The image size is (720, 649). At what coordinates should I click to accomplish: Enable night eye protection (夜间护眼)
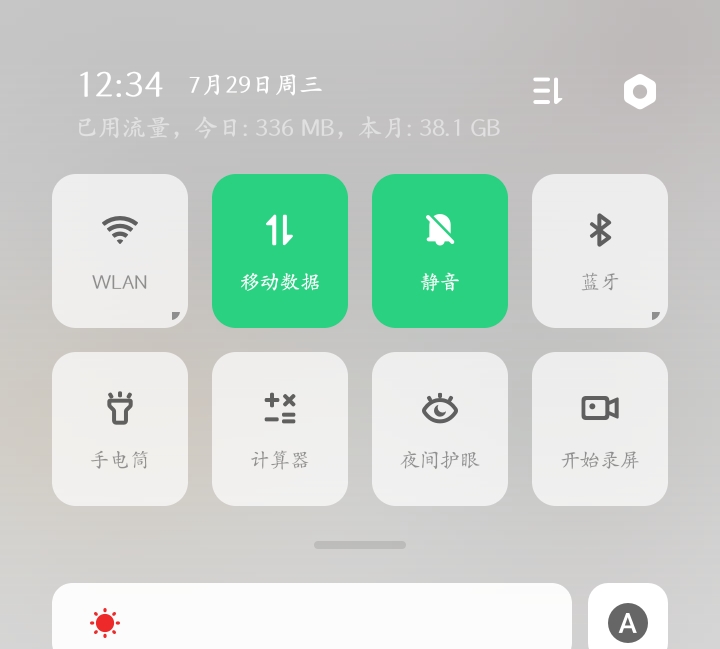(440, 428)
